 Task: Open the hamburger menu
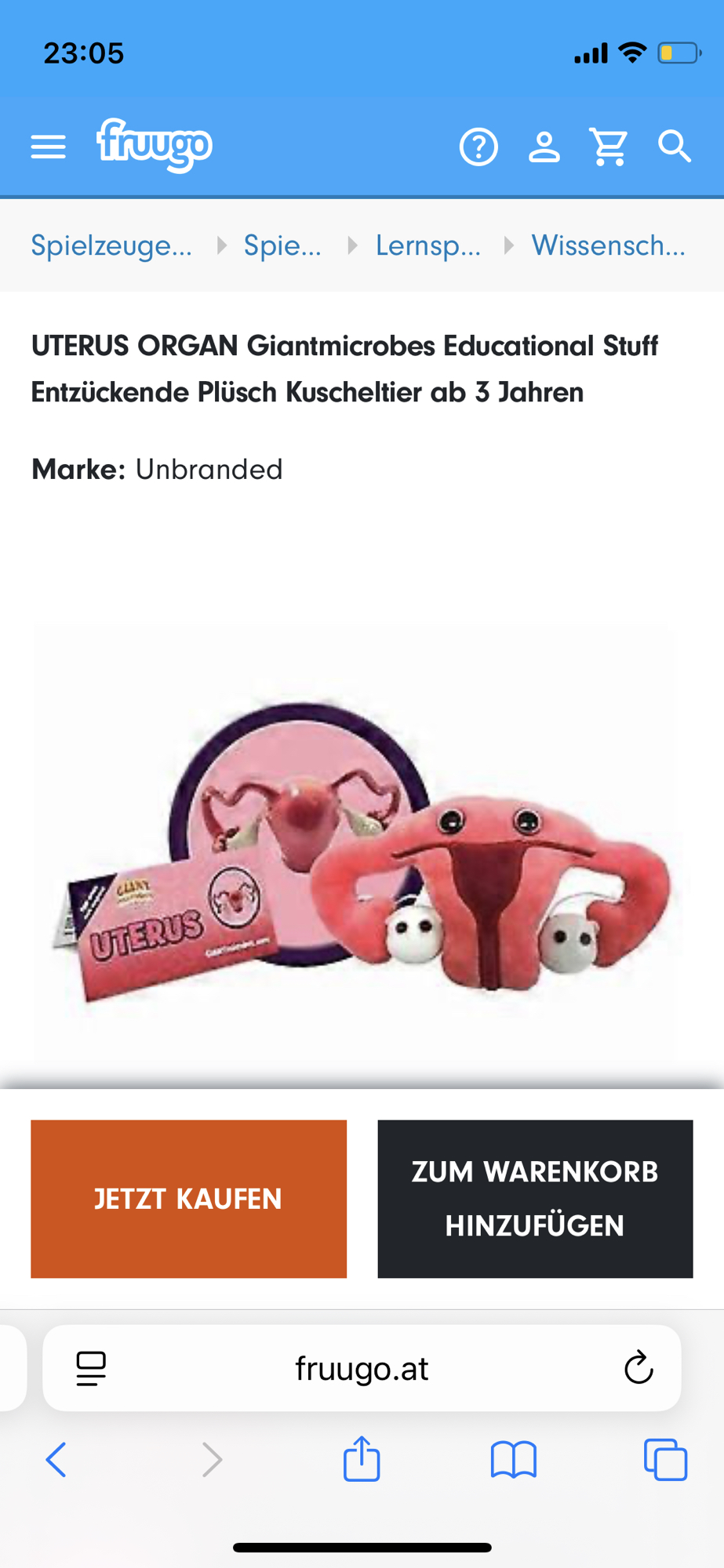(48, 147)
